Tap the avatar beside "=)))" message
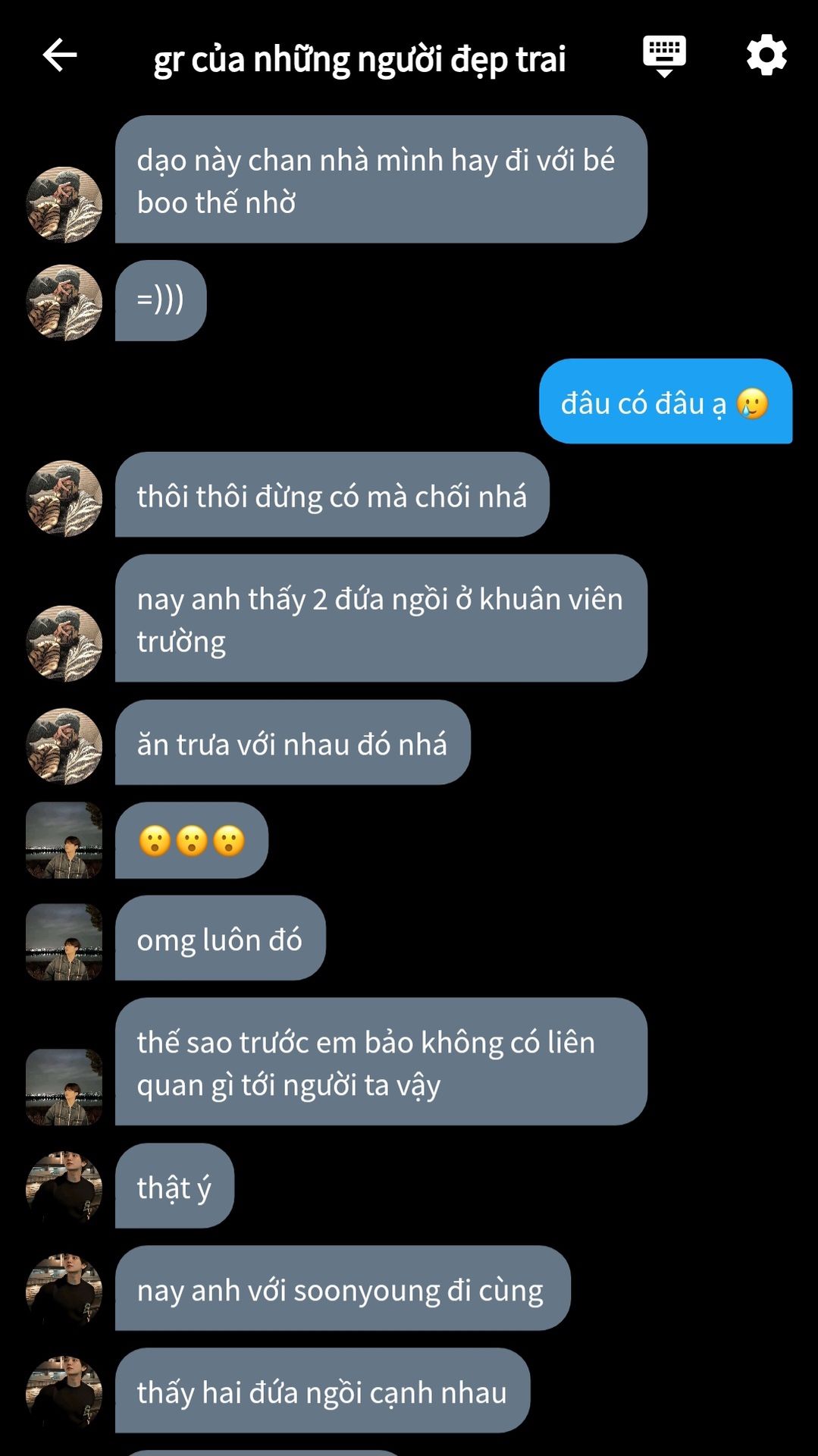 coord(64,302)
